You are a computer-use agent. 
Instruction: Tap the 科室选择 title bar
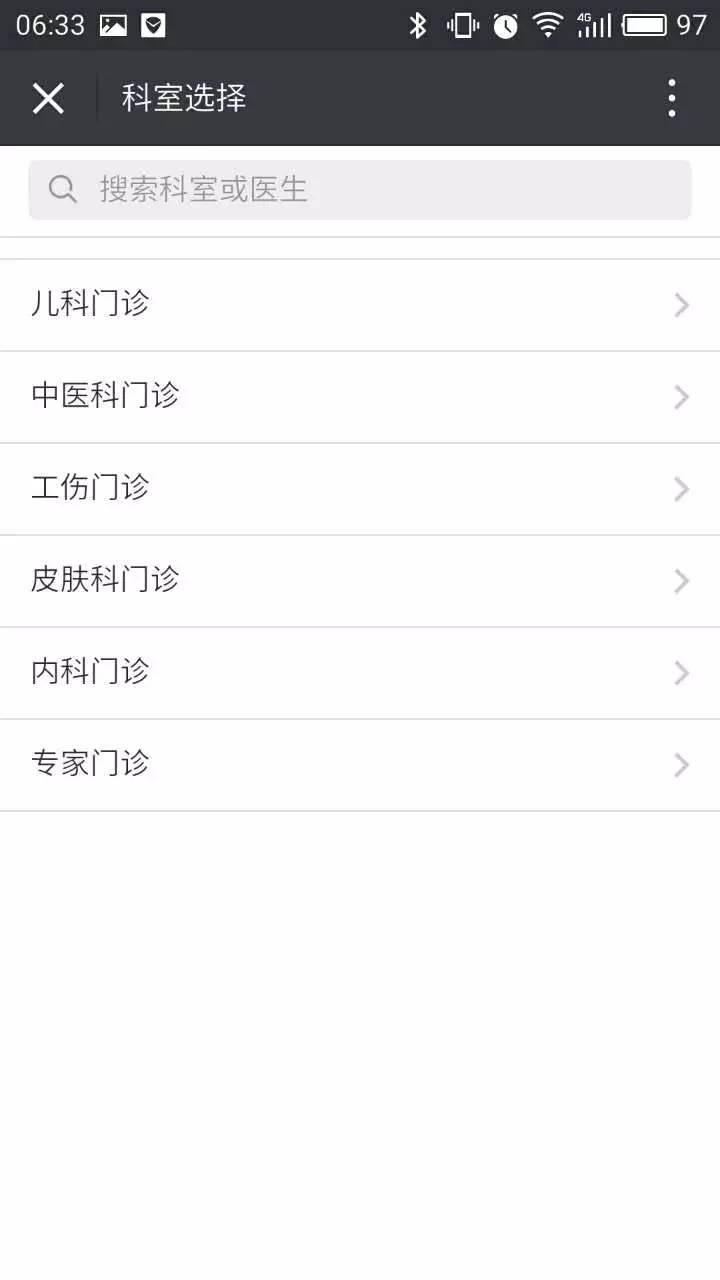pos(185,98)
